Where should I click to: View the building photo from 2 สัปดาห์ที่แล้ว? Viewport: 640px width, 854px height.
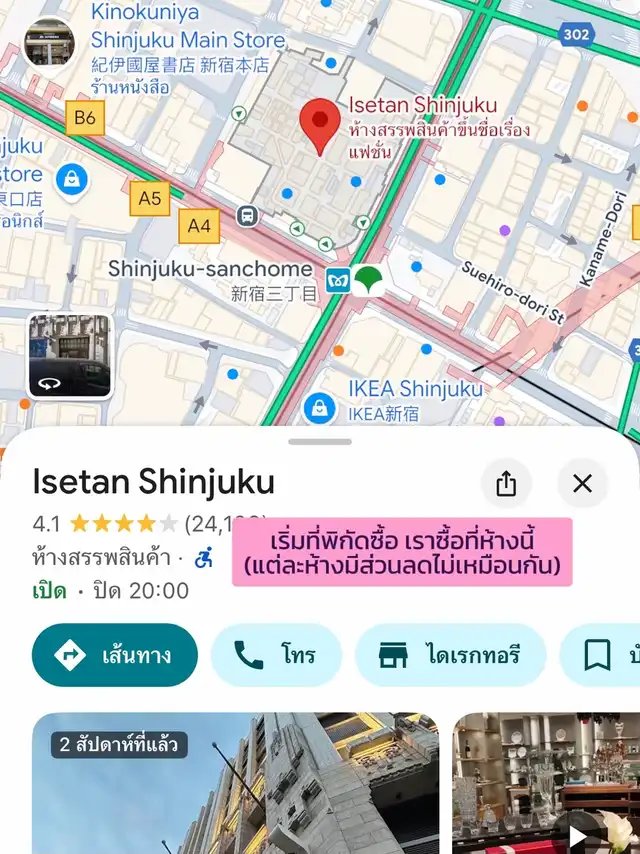click(235, 783)
